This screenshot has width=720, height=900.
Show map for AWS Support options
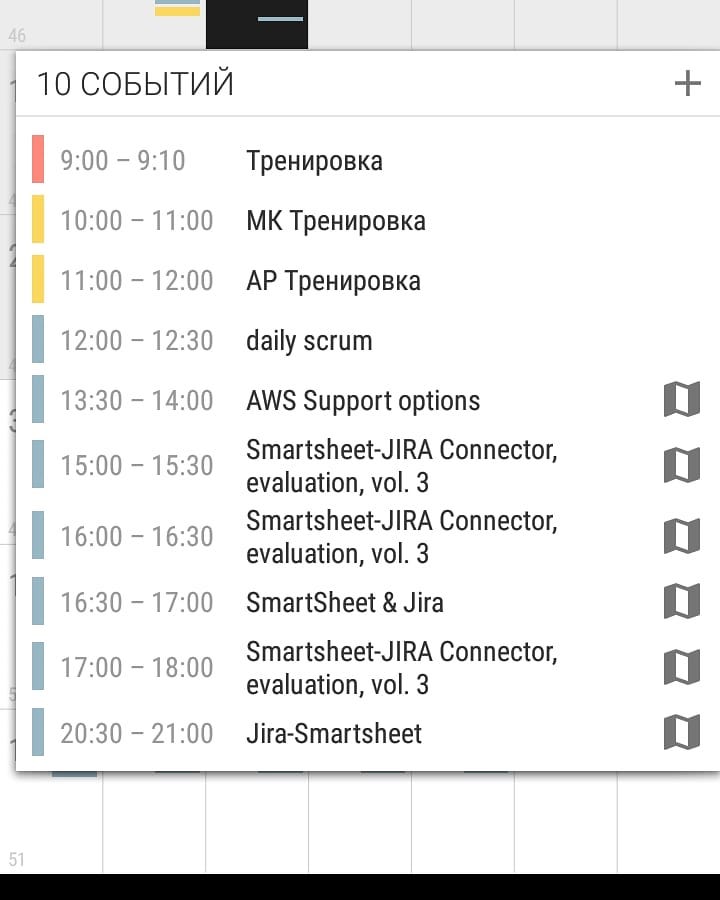682,400
